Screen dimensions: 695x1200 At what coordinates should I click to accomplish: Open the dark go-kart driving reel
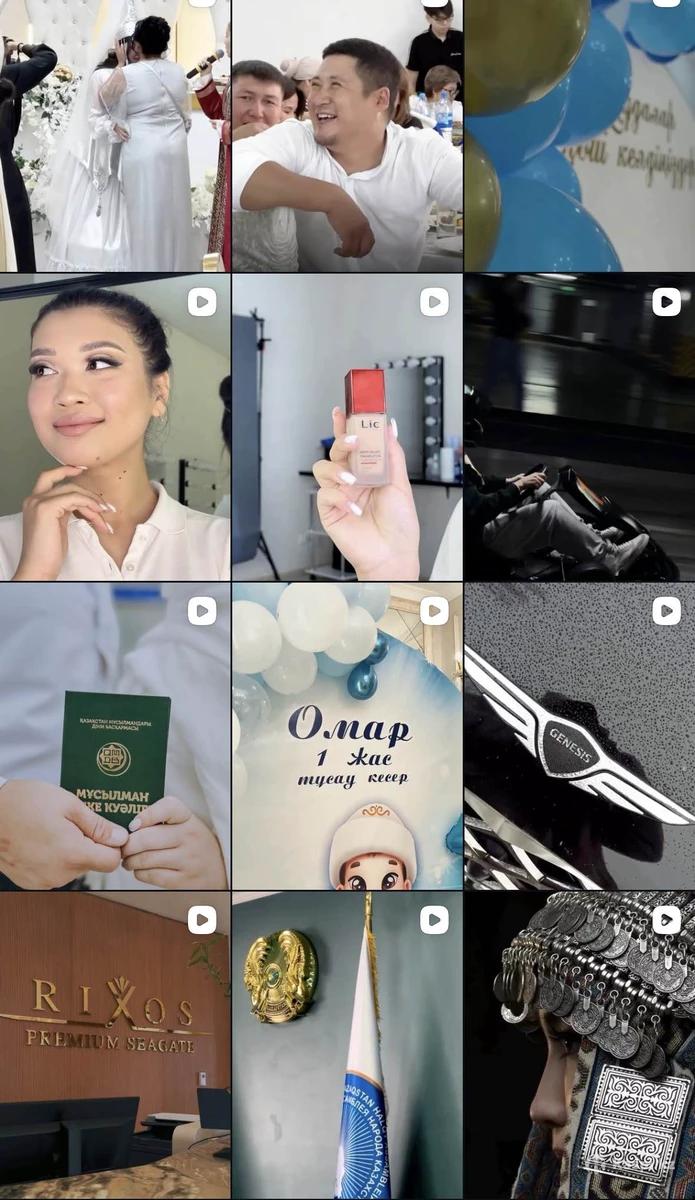coord(579,427)
